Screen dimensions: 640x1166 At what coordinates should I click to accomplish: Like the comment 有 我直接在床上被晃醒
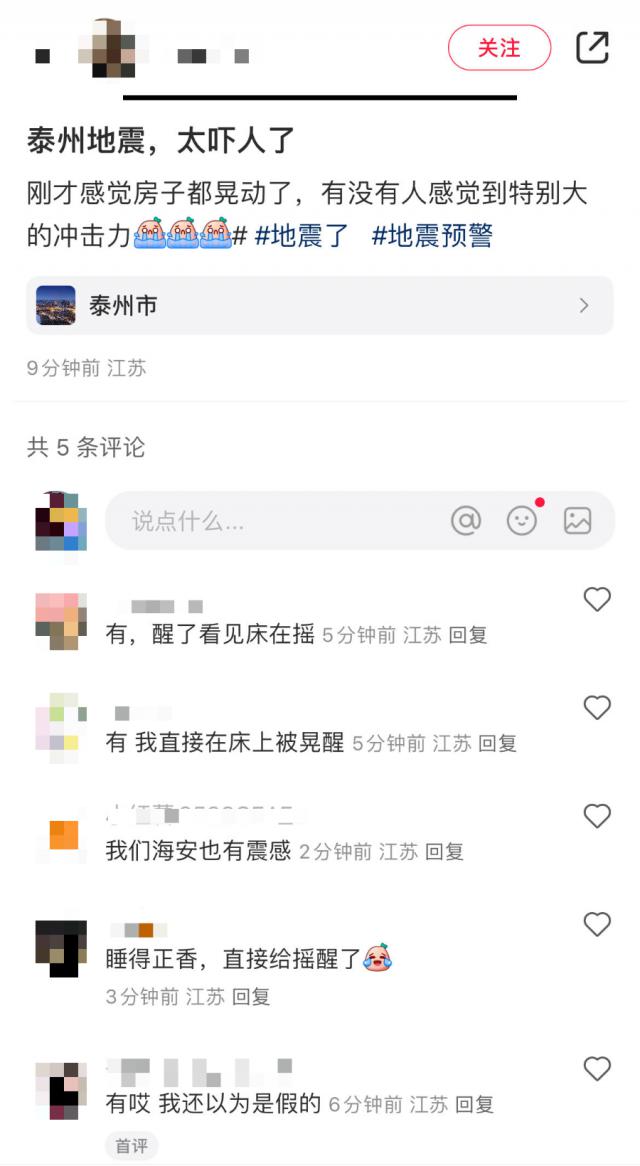pos(597,708)
